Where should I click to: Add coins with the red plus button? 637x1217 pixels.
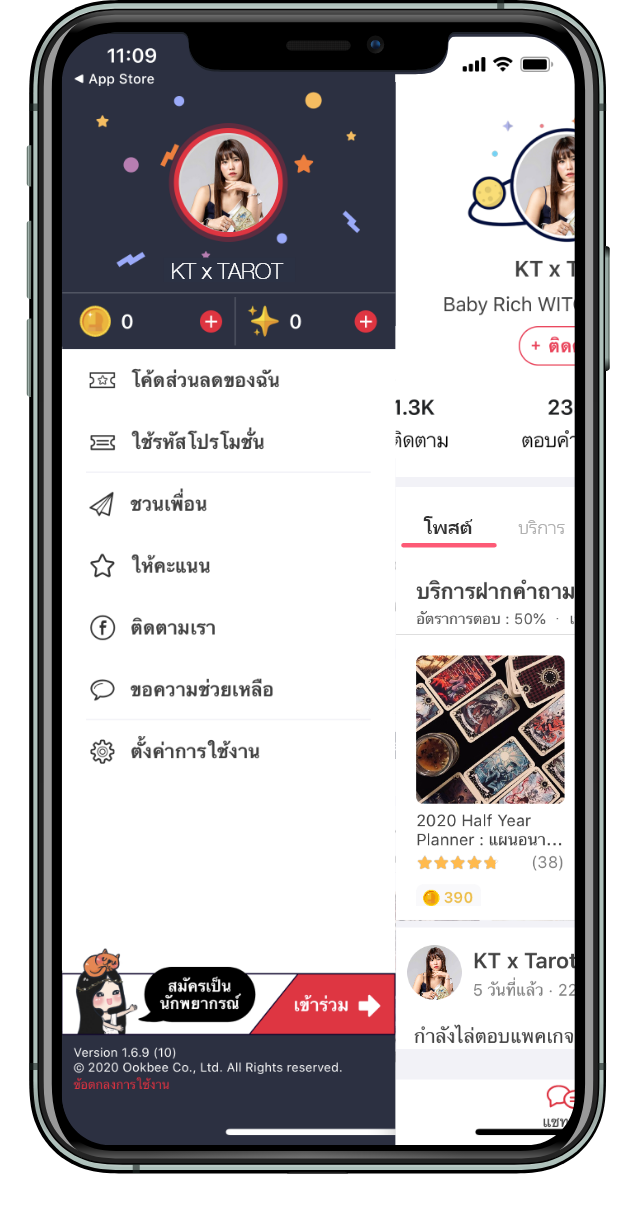[x=210, y=321]
